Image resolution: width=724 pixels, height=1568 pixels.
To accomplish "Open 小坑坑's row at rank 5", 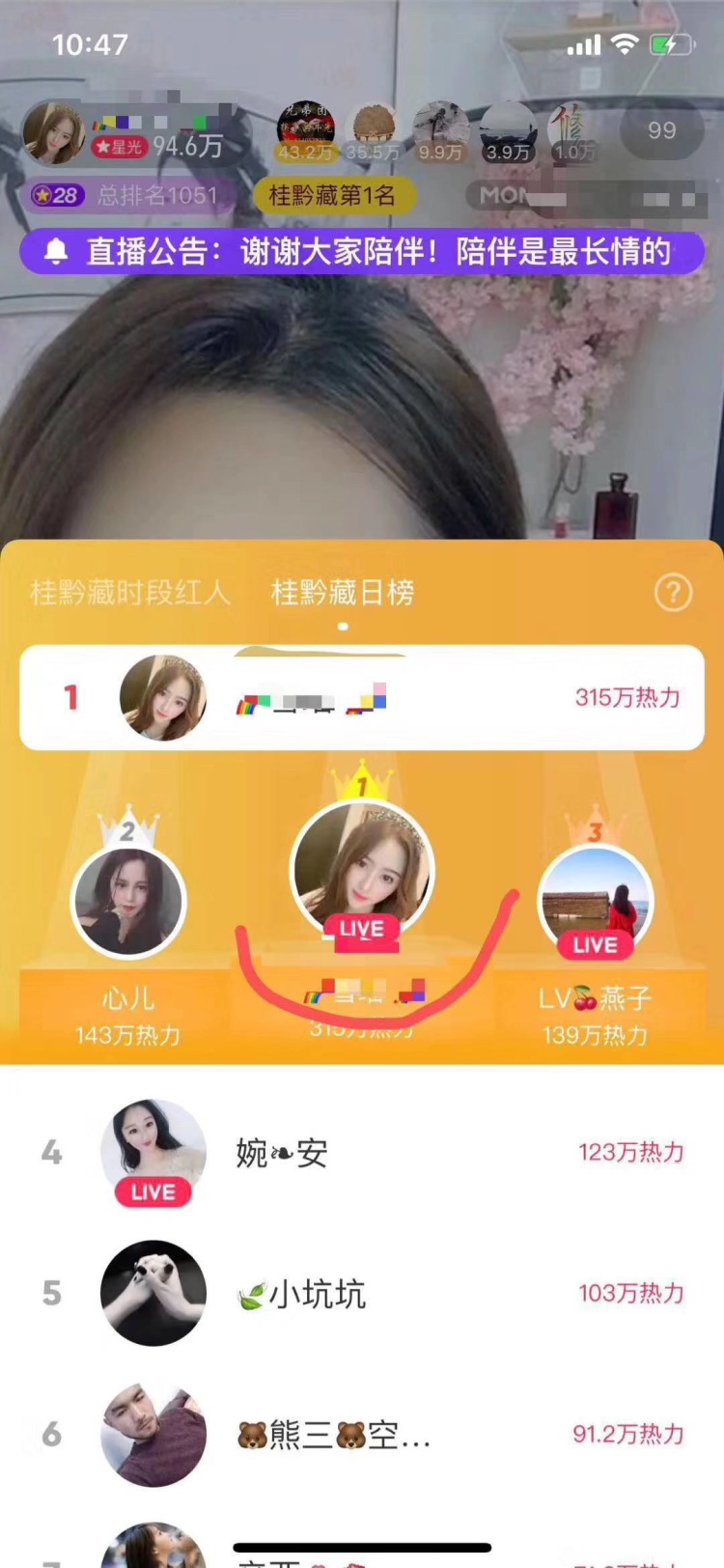I will (x=362, y=1293).
